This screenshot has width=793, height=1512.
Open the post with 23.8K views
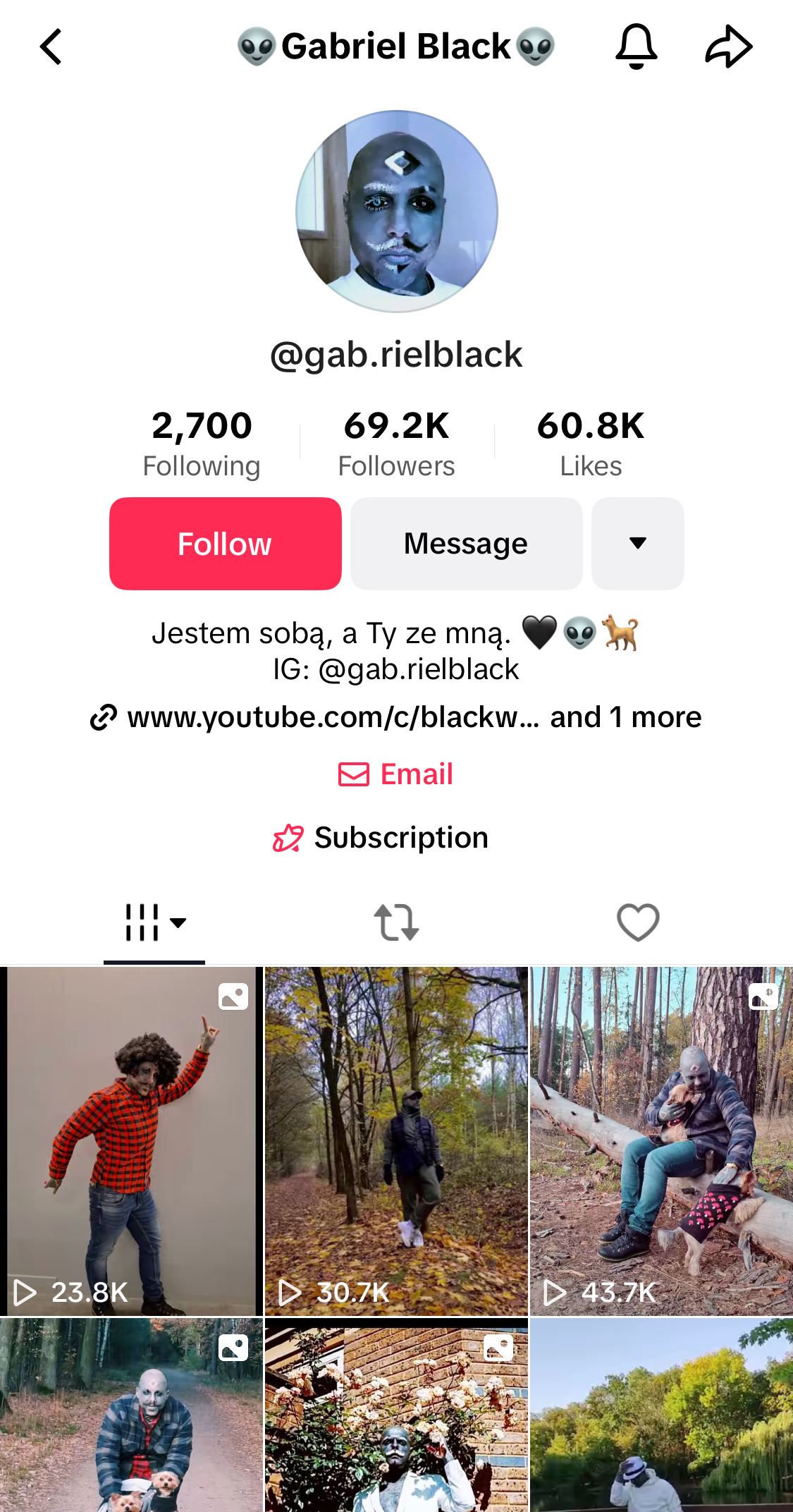click(x=131, y=1141)
